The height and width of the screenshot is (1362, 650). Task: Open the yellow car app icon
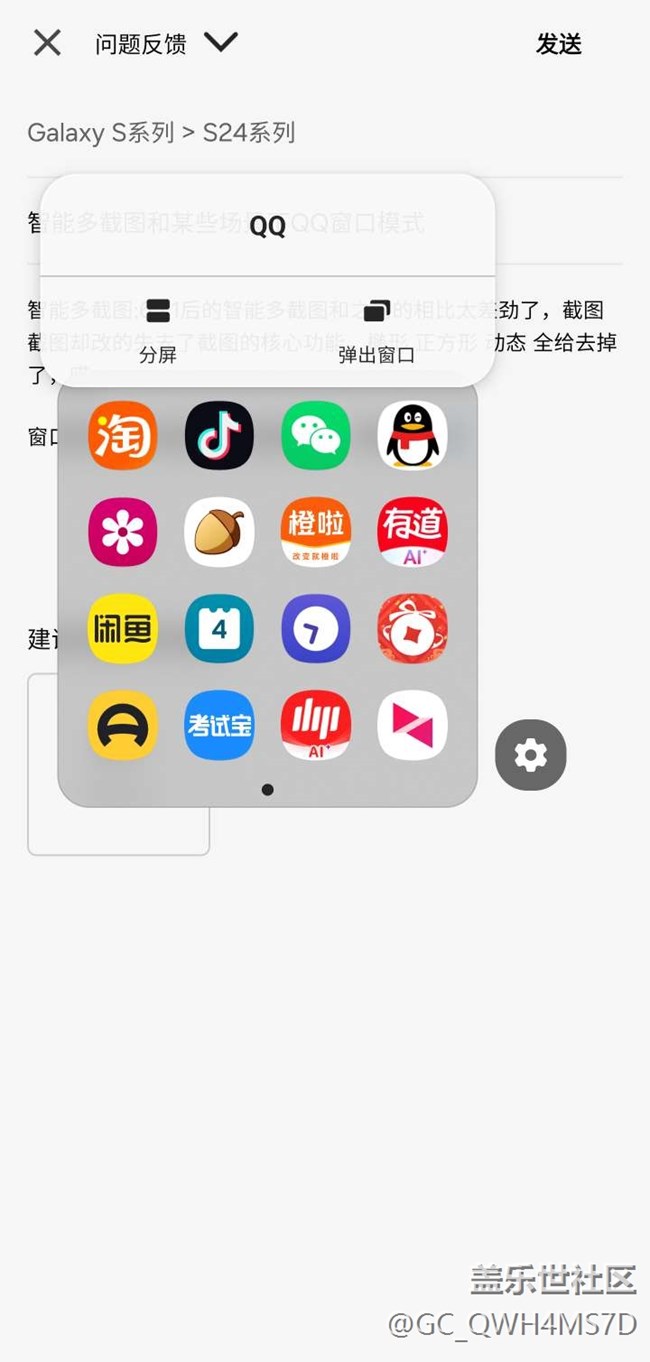pos(123,725)
